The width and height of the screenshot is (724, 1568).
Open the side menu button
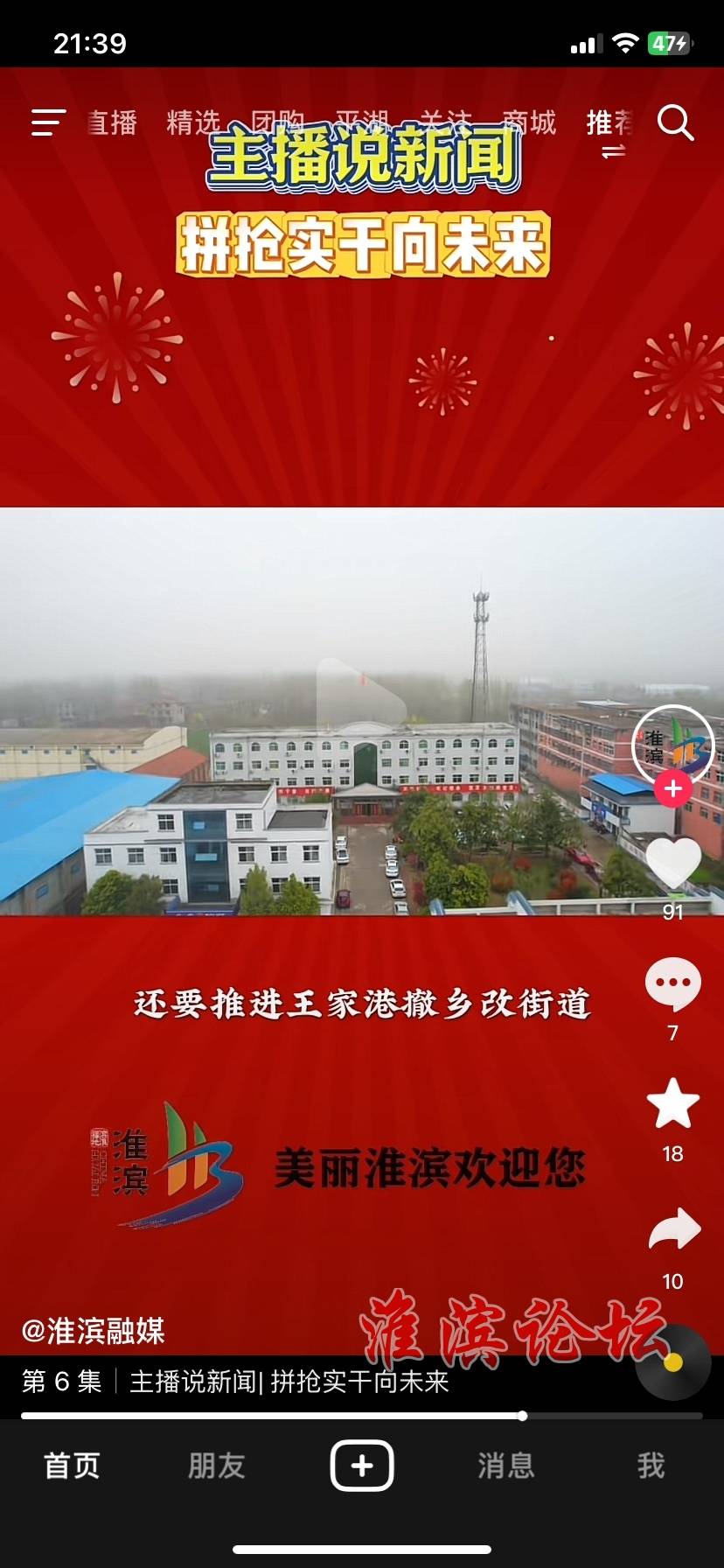[x=48, y=122]
